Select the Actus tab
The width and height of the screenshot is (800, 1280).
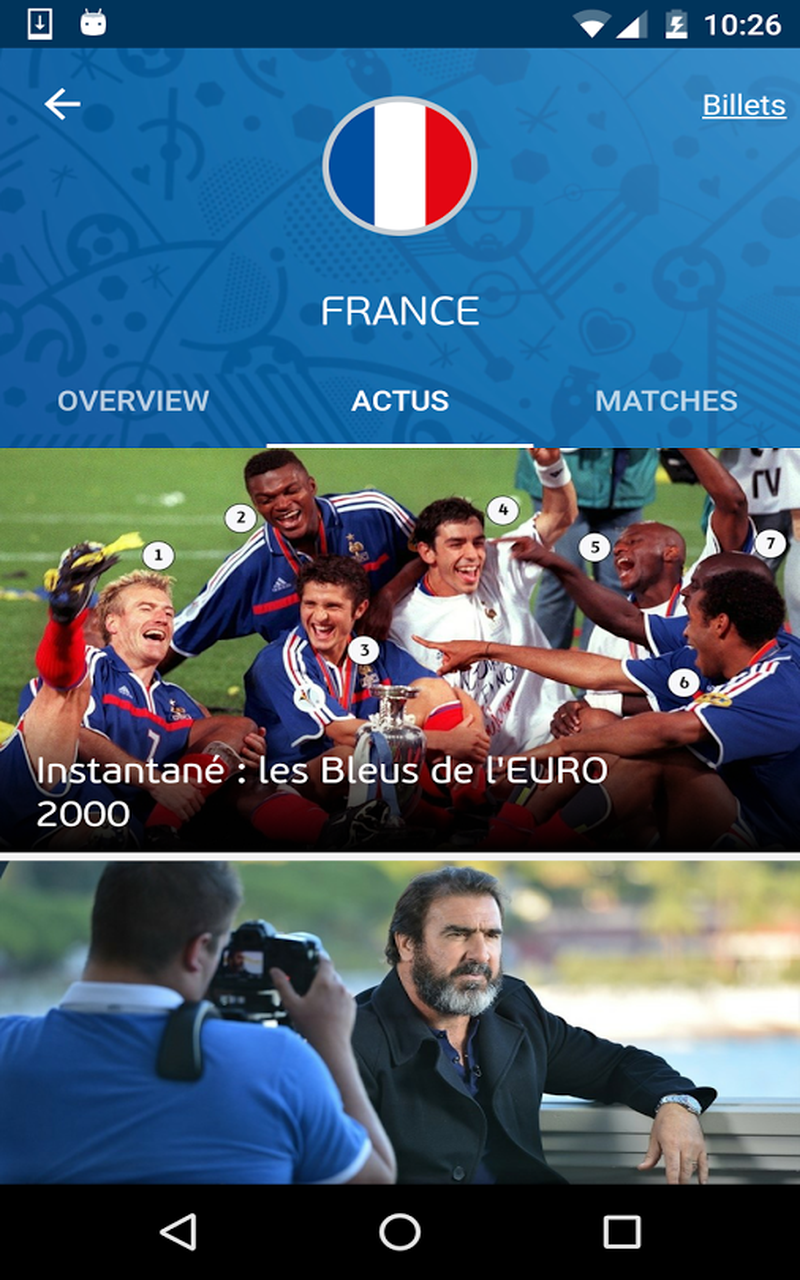tap(400, 401)
